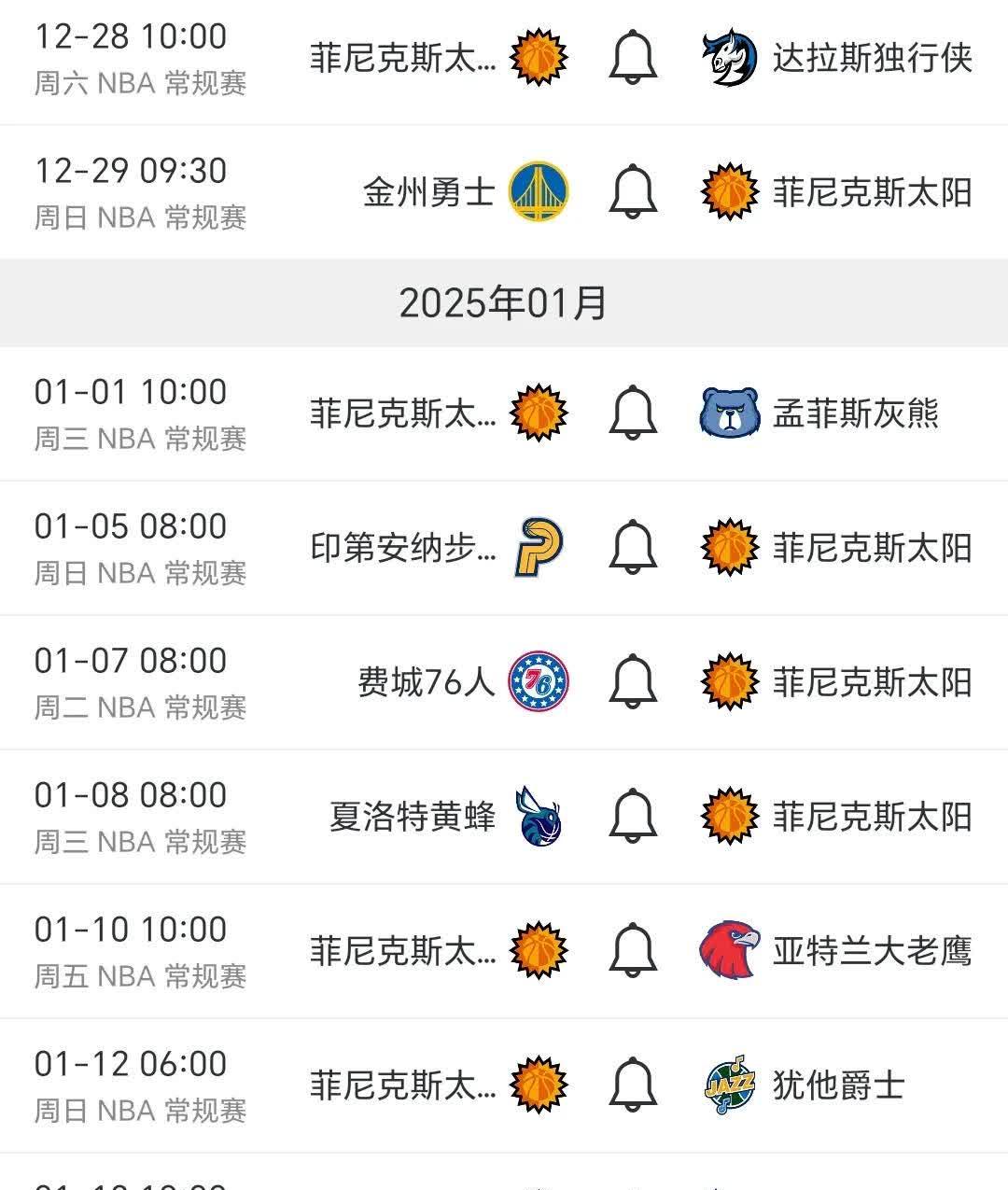This screenshot has height=1190, width=1008.
Task: Select the 2025年01月 month header
Action: coord(504,301)
